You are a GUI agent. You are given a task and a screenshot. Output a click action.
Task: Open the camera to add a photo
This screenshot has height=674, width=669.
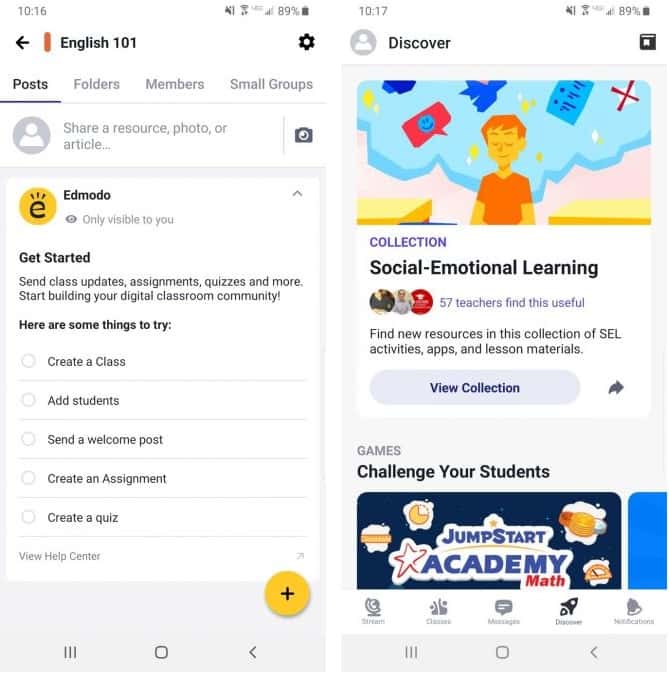pyautogui.click(x=303, y=135)
